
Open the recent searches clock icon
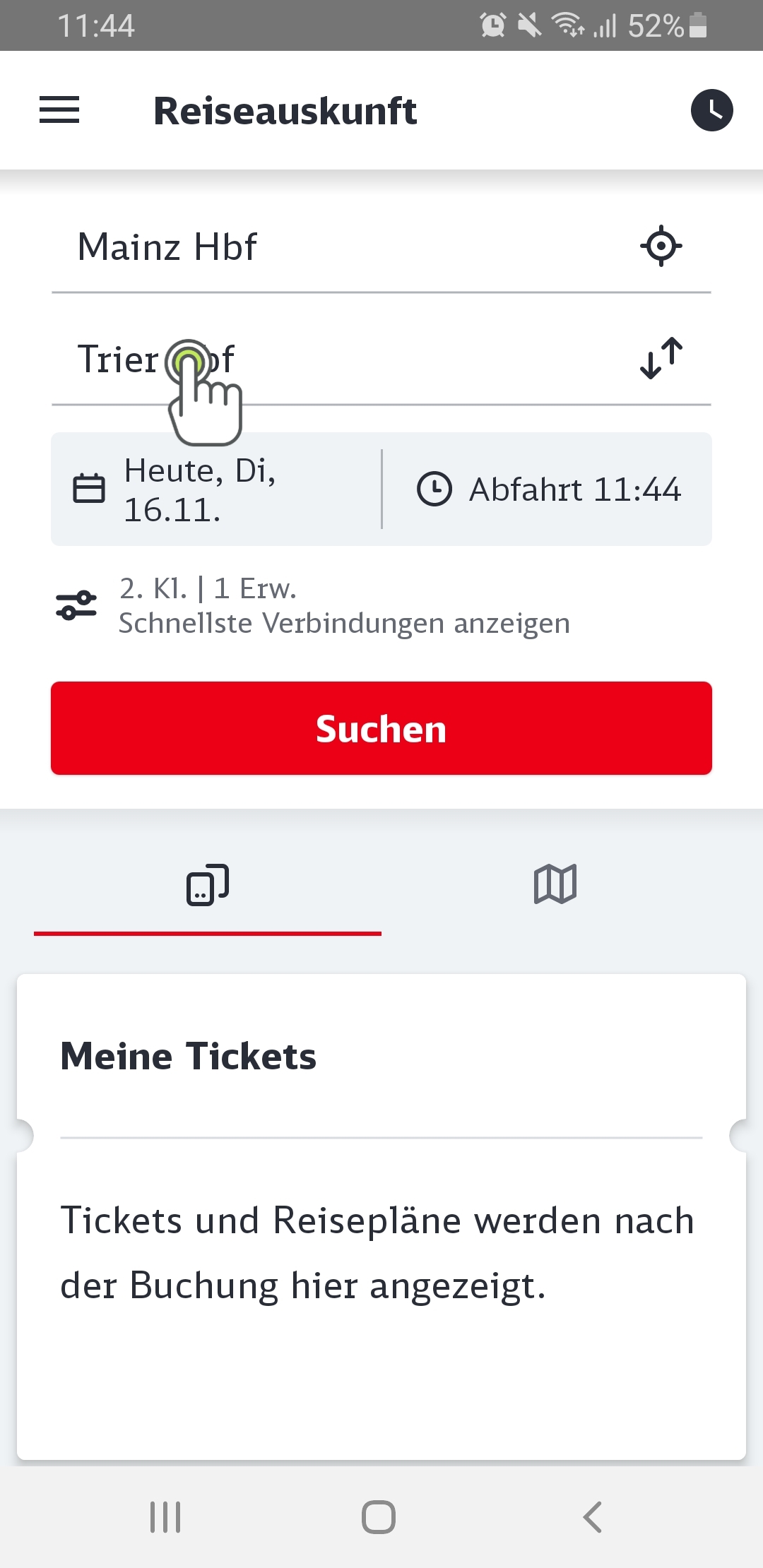tap(711, 110)
